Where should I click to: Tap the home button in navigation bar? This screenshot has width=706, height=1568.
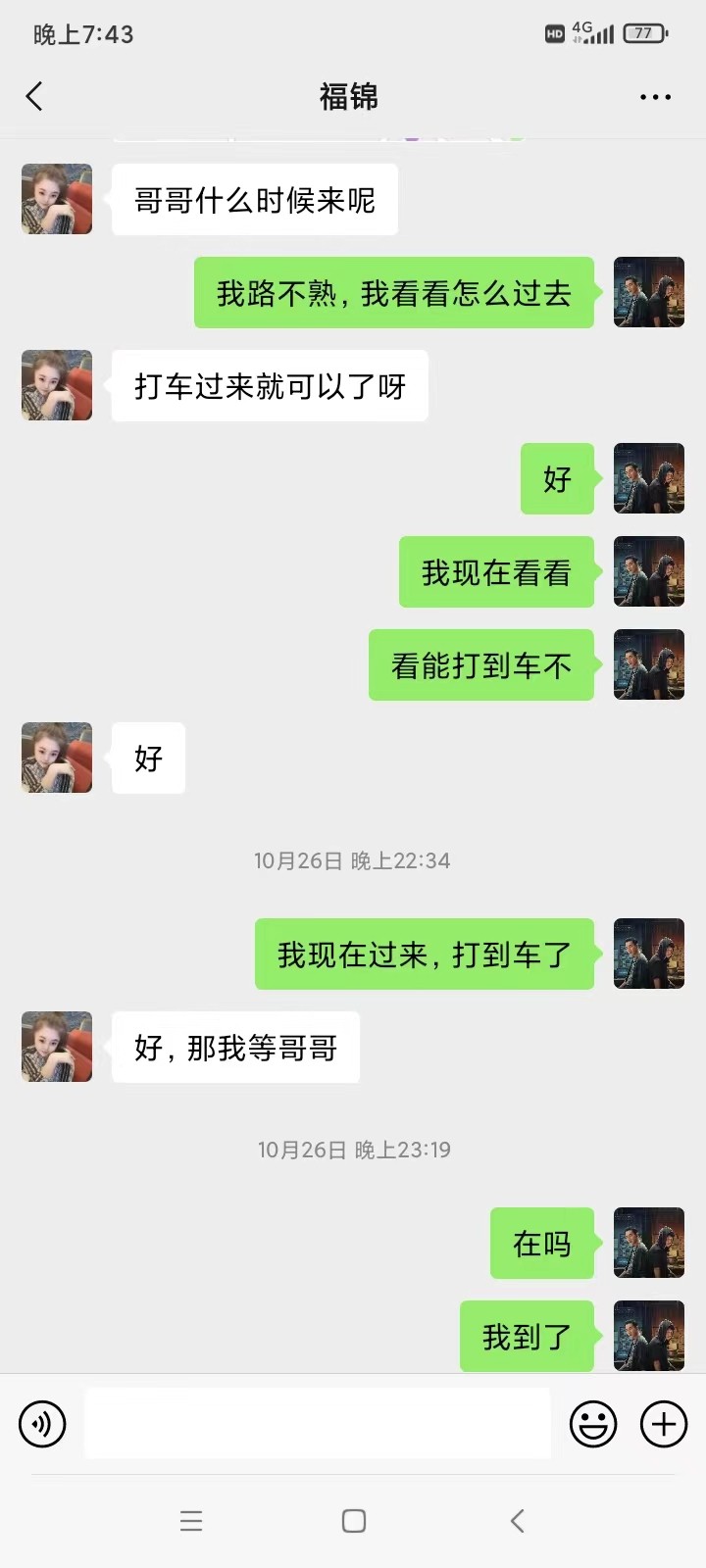pos(352,1521)
